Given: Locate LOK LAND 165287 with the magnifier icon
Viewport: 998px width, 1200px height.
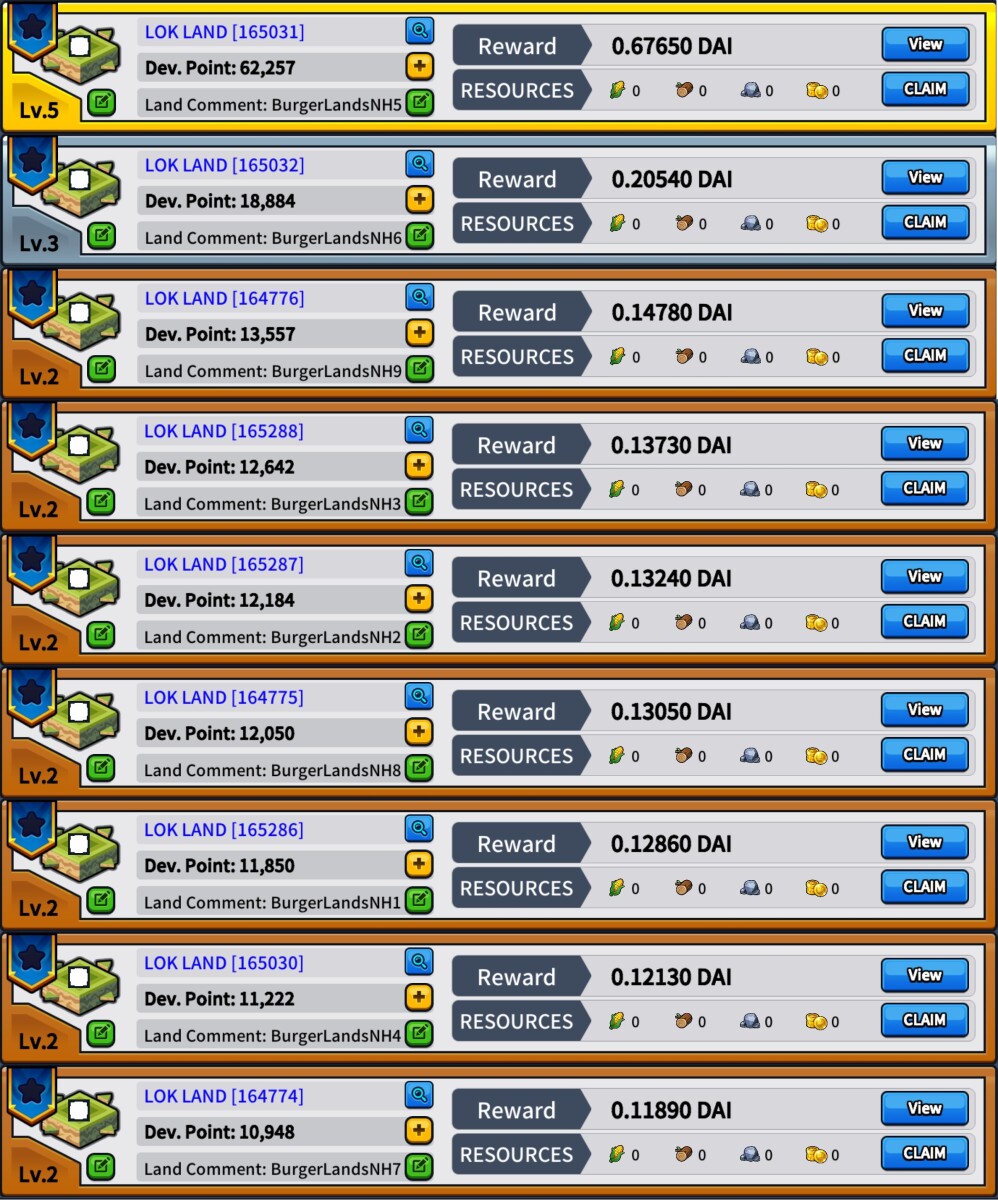Looking at the screenshot, I should coord(419,563).
